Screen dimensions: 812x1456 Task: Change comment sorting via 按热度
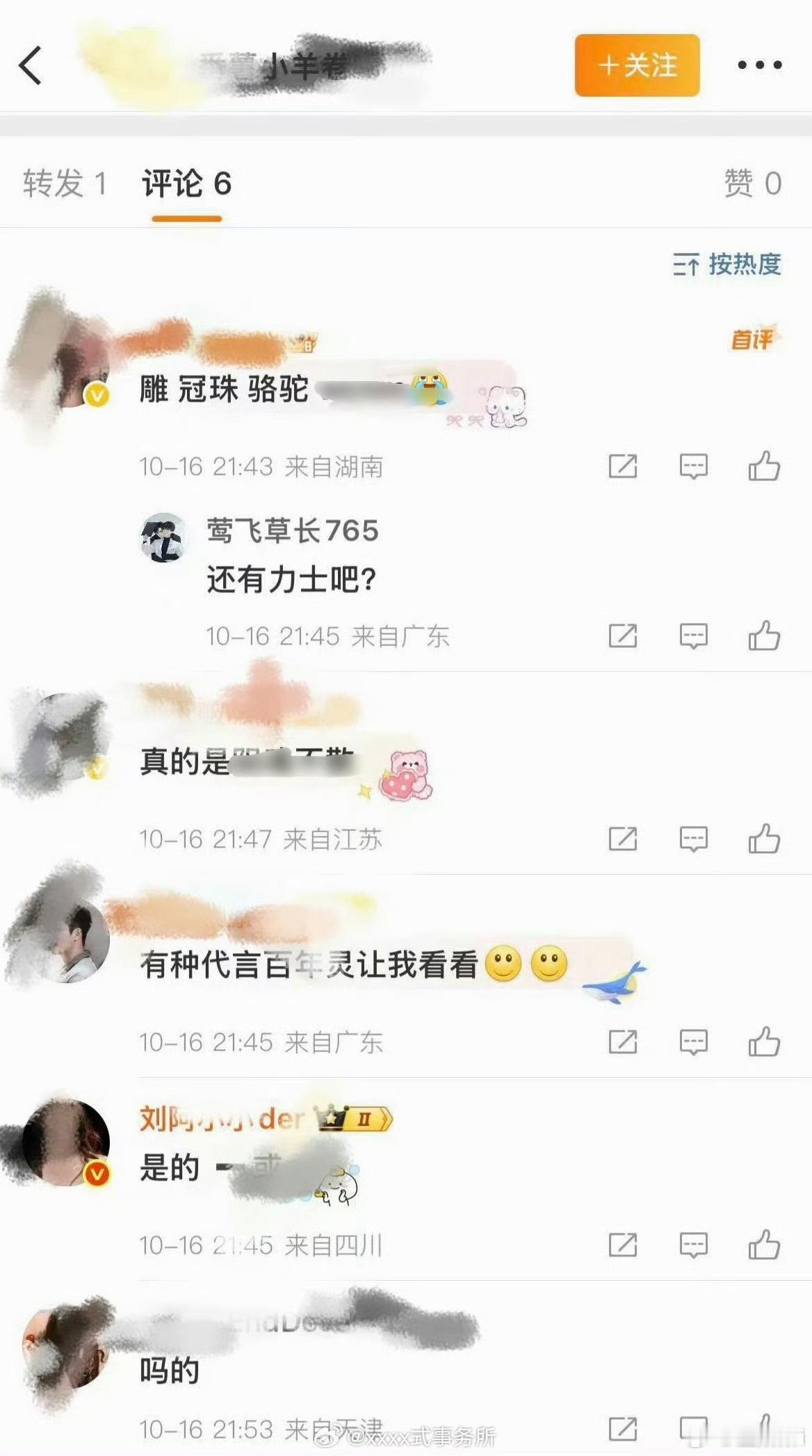[727, 265]
